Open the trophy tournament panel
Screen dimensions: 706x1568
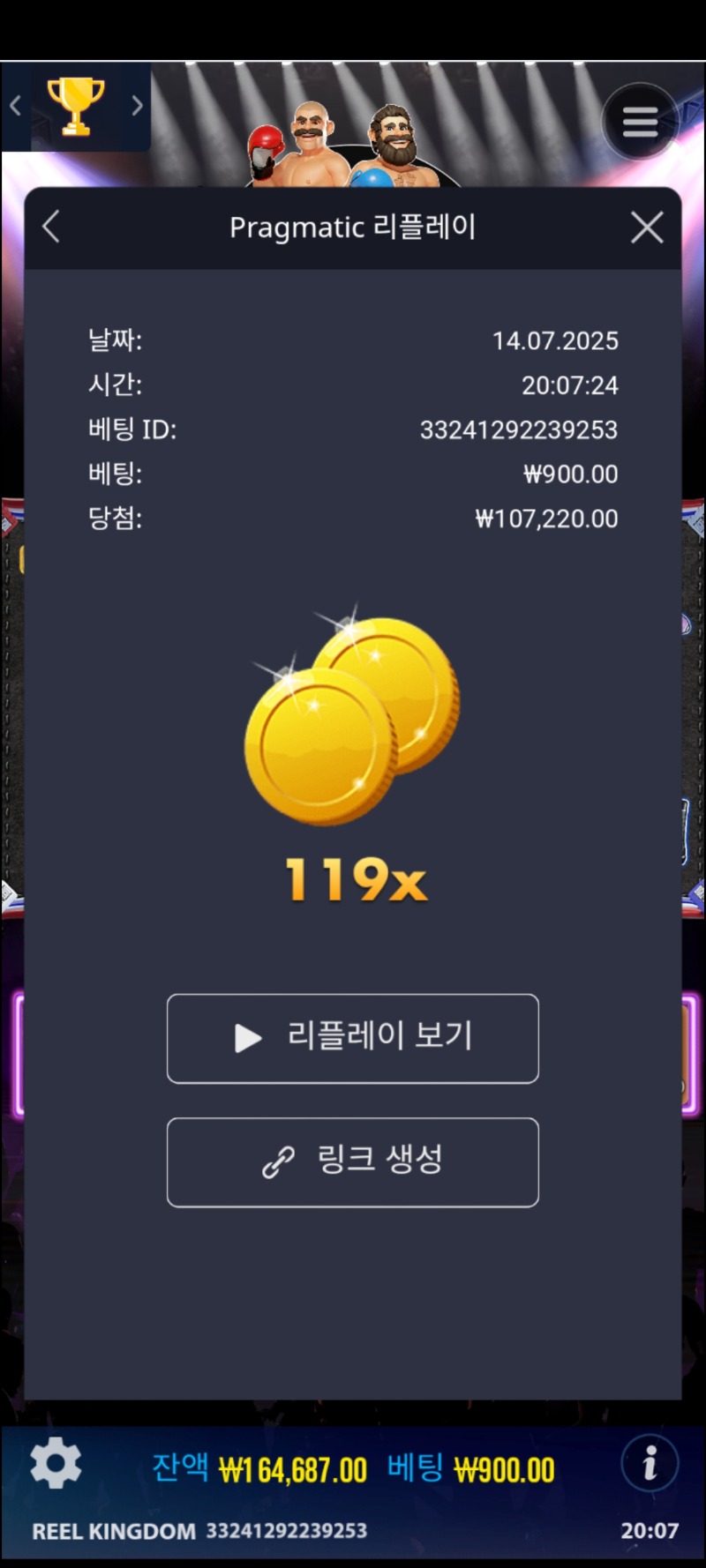(x=76, y=106)
